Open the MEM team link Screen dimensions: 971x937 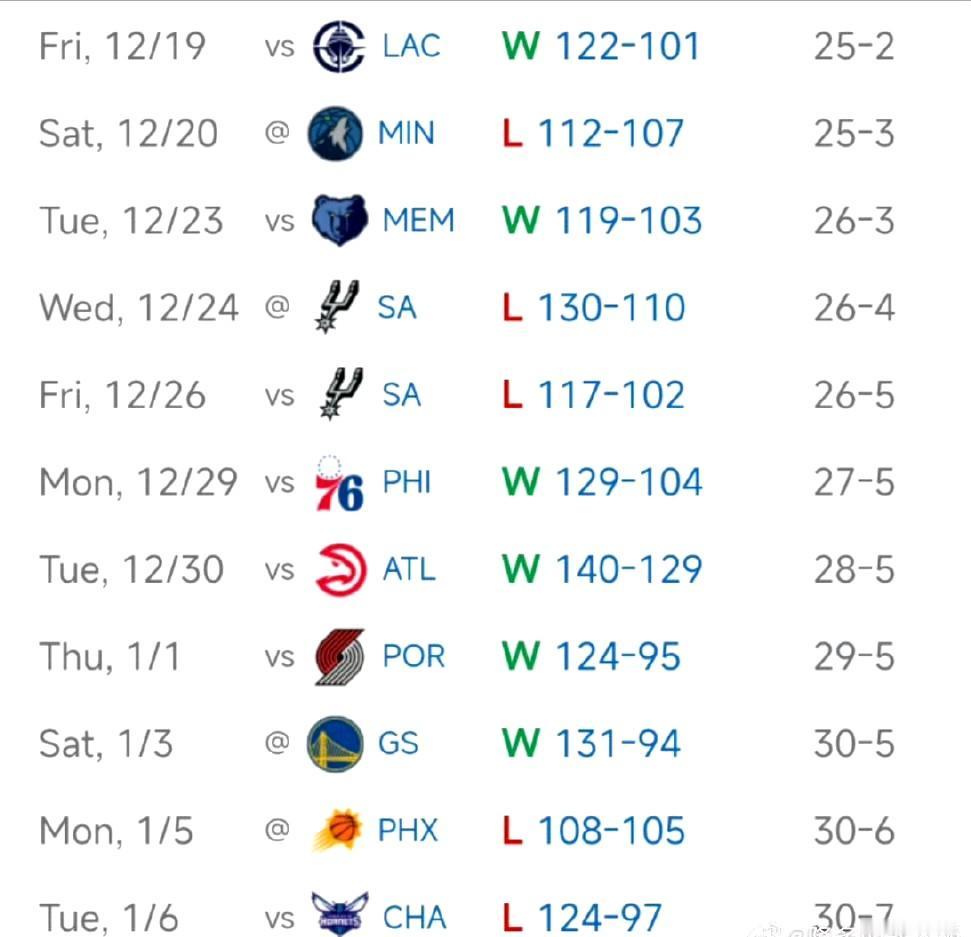coord(418,220)
